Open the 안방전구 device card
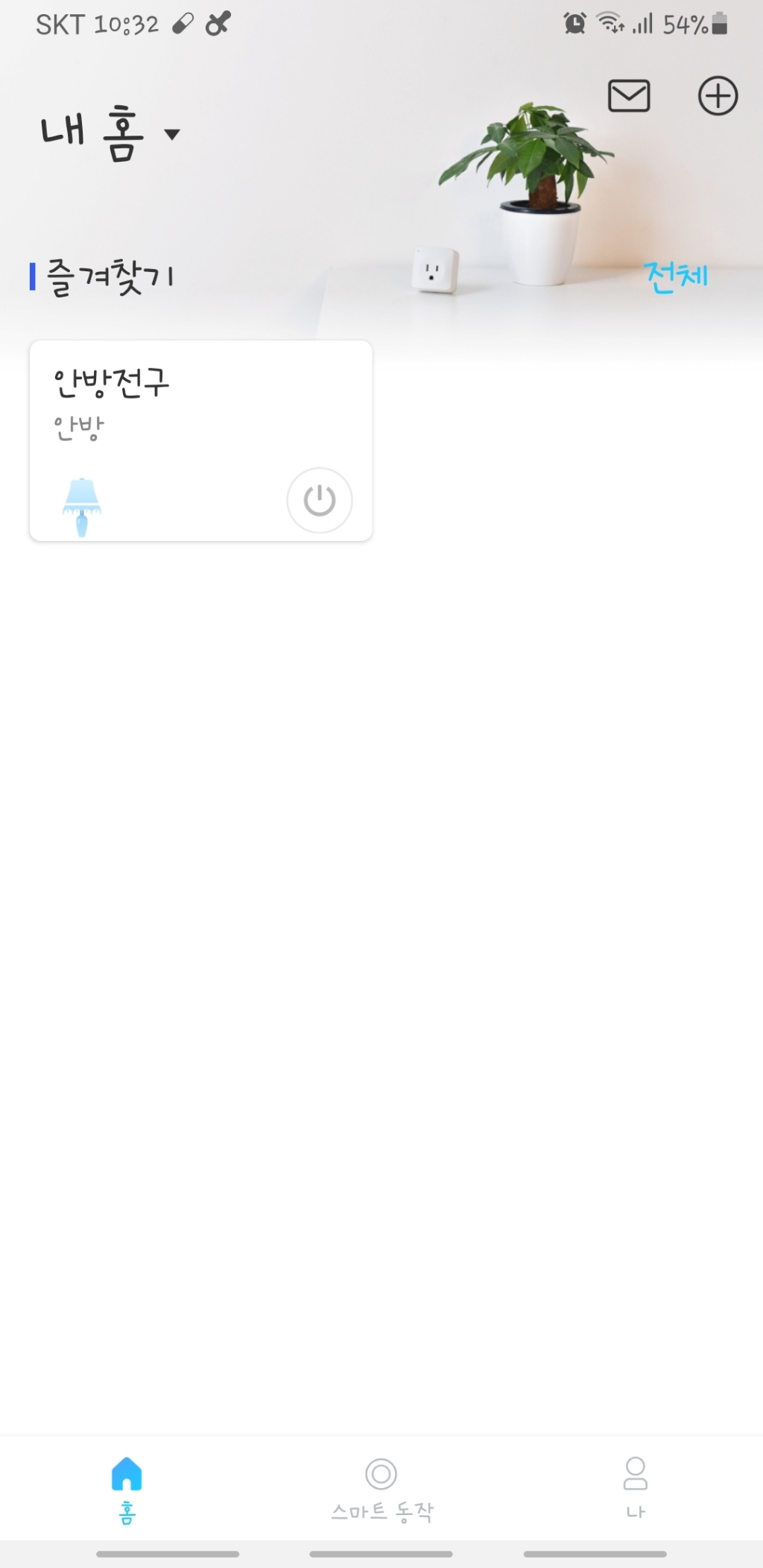Image resolution: width=763 pixels, height=1568 pixels. 200,440
